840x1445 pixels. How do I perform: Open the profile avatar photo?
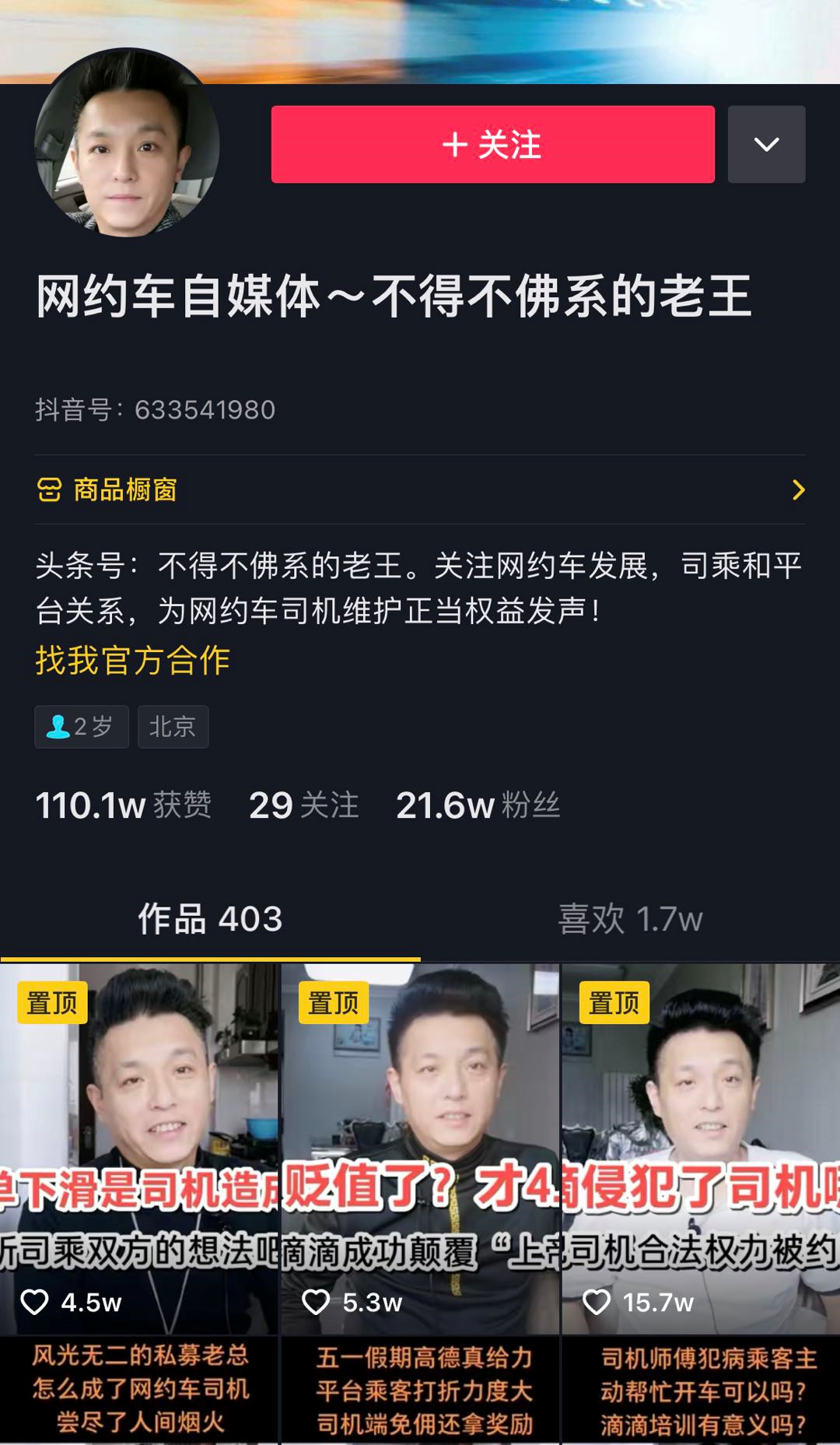coord(127,144)
